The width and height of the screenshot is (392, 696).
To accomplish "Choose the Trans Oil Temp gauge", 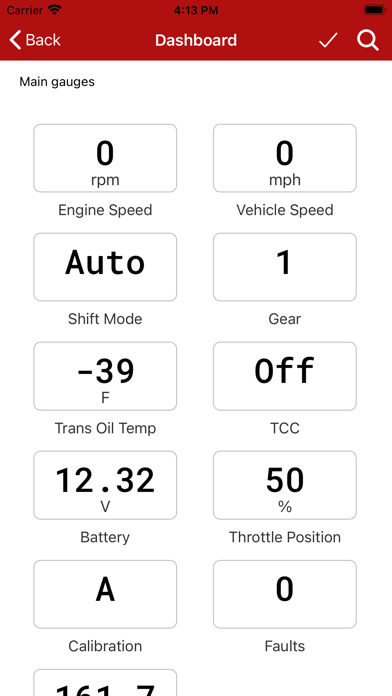I will point(105,376).
